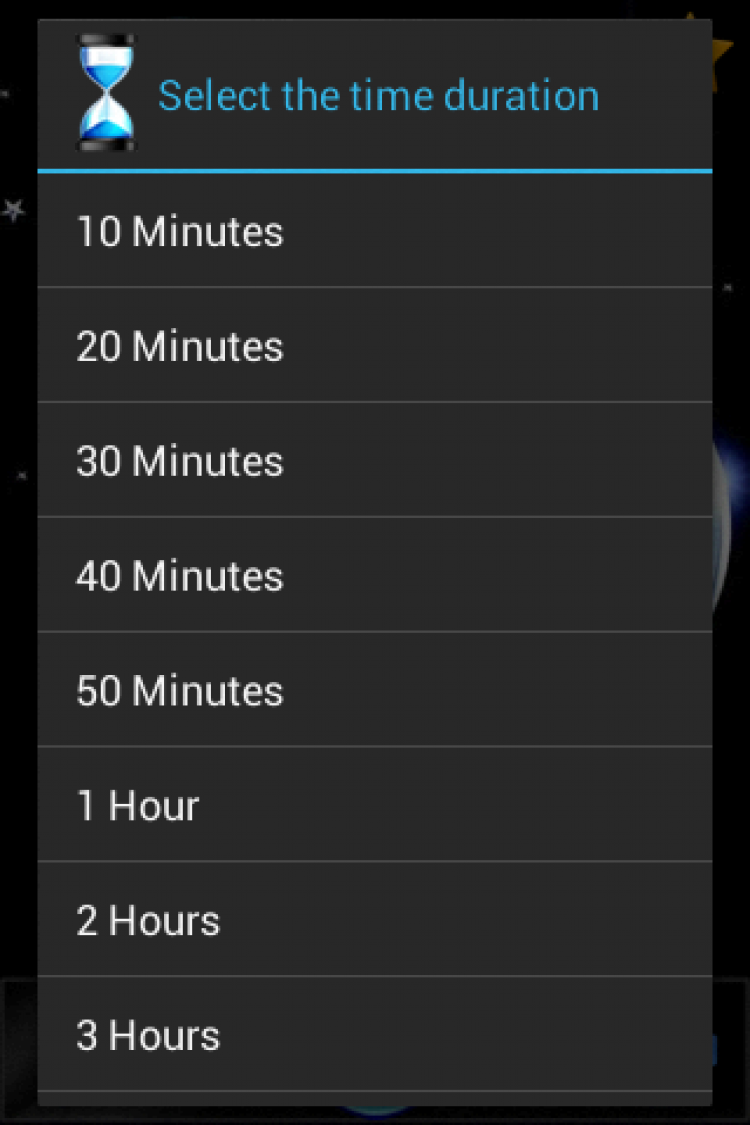Pick the 30 Minutes option

[375, 461]
